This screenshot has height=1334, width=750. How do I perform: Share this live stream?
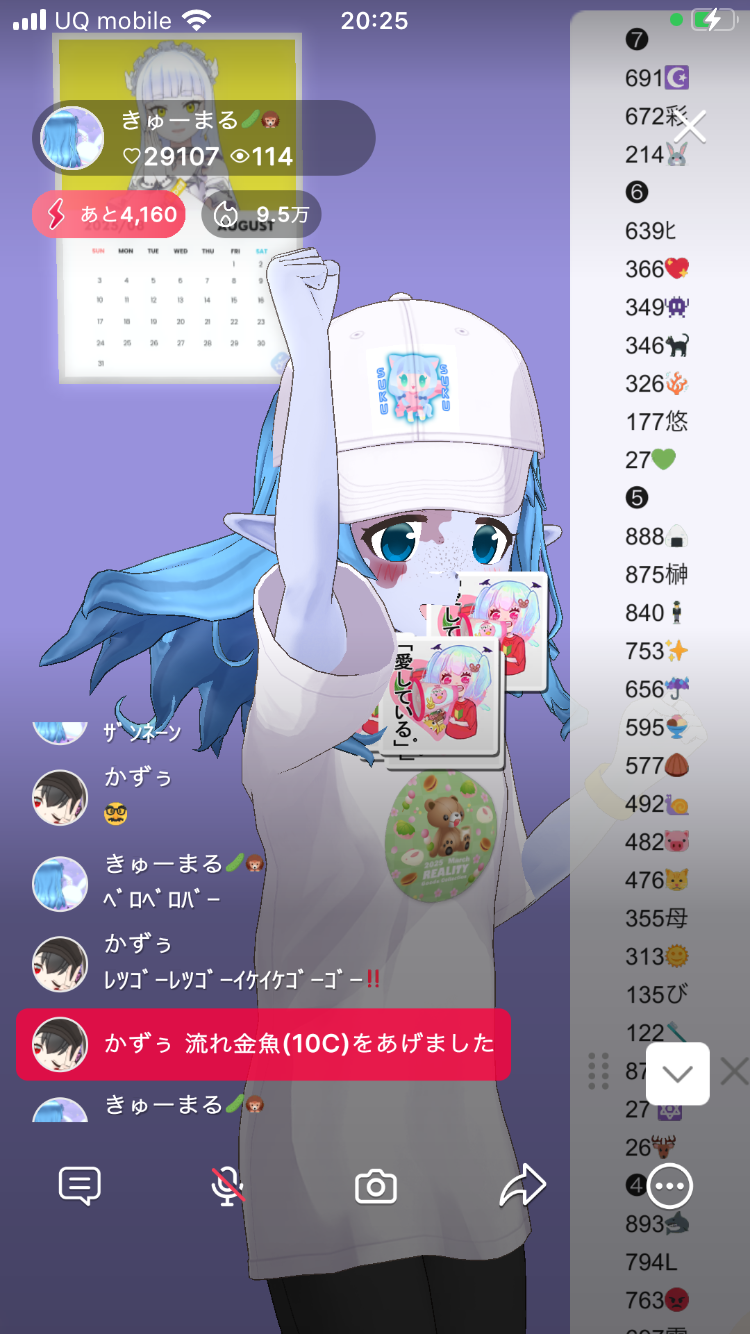(522, 1187)
